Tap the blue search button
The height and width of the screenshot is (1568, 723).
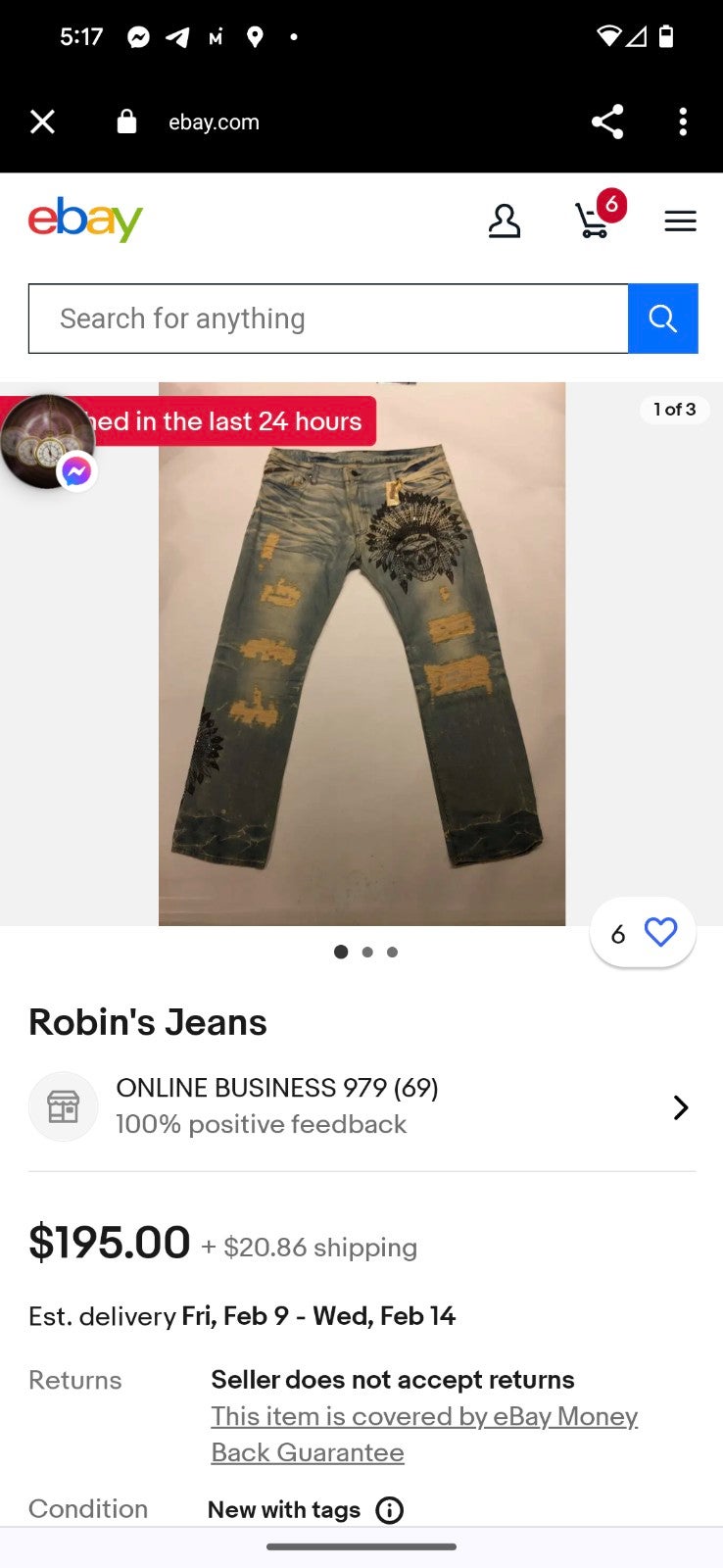click(x=663, y=318)
